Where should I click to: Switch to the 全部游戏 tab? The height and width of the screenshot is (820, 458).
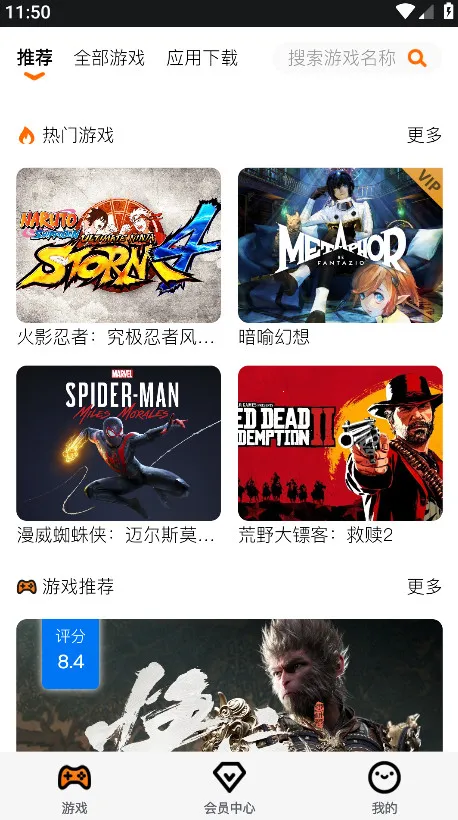point(109,58)
